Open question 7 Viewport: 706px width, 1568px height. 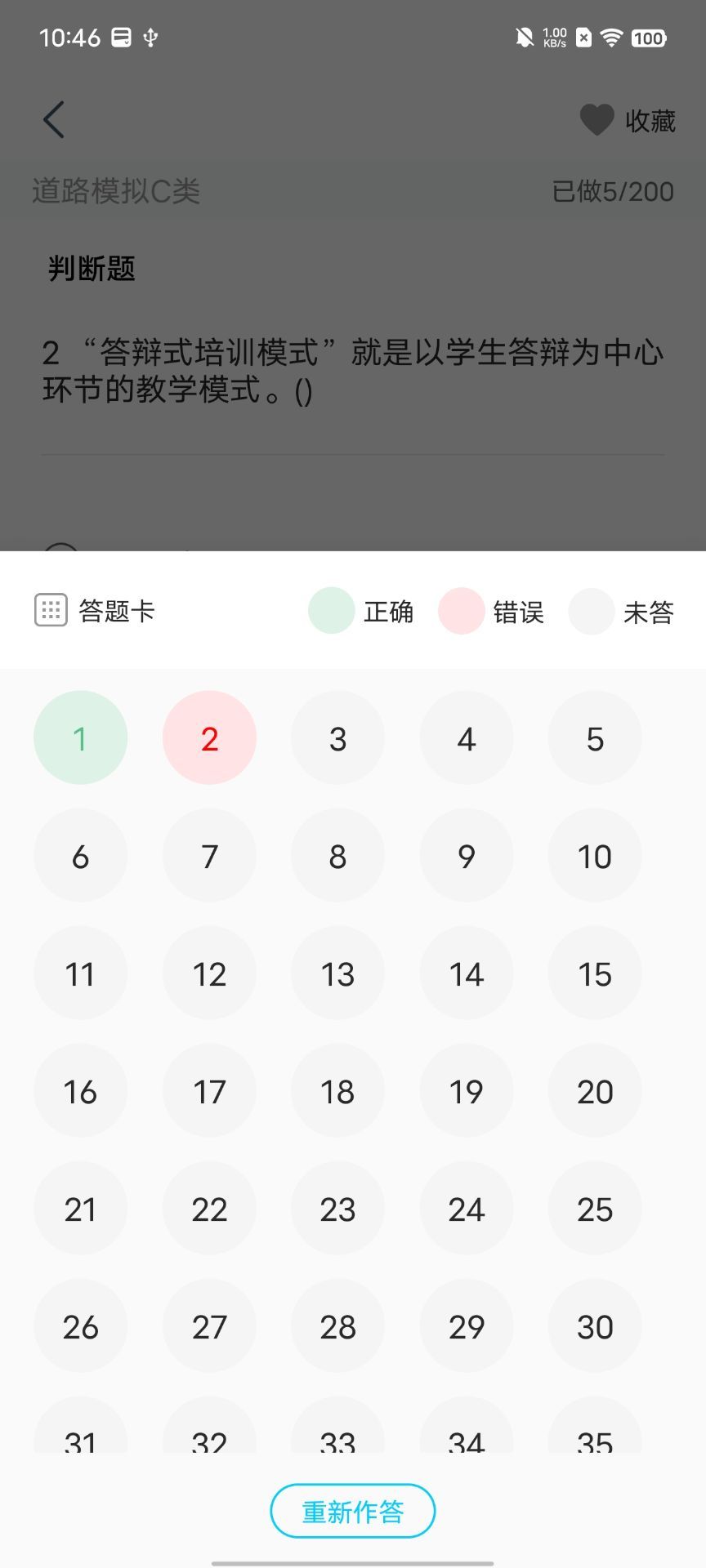tap(209, 855)
